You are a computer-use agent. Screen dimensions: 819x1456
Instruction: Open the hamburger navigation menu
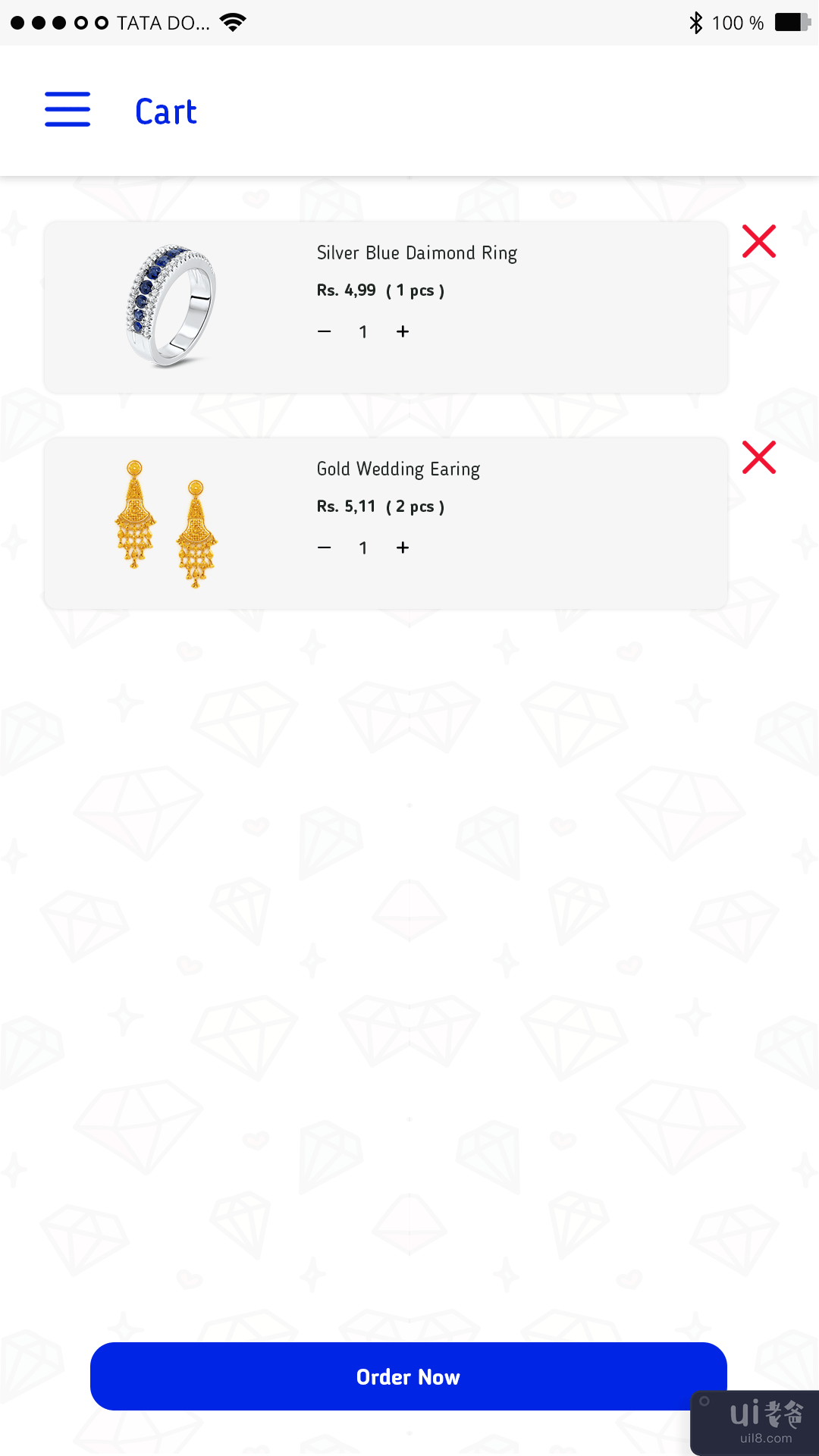(x=67, y=110)
